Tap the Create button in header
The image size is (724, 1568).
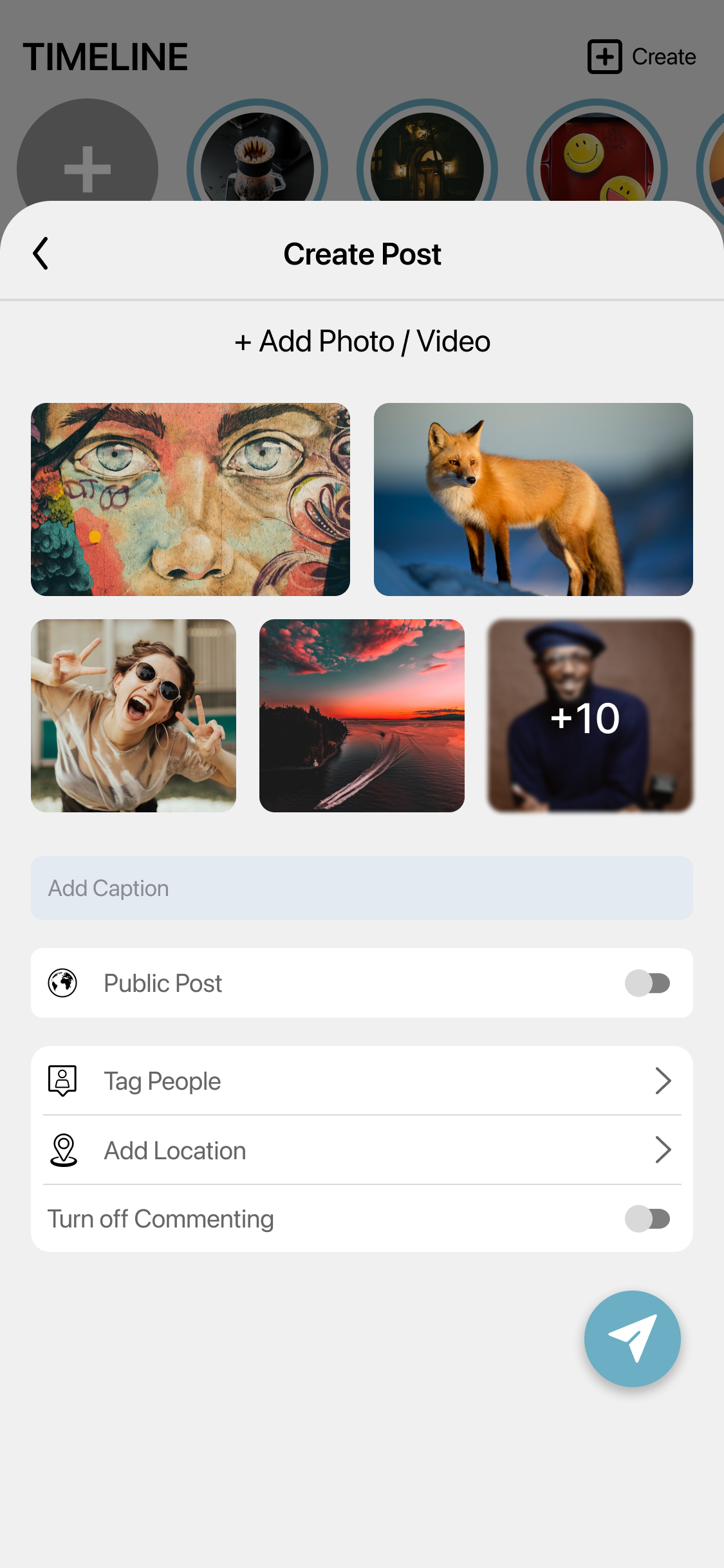[642, 57]
